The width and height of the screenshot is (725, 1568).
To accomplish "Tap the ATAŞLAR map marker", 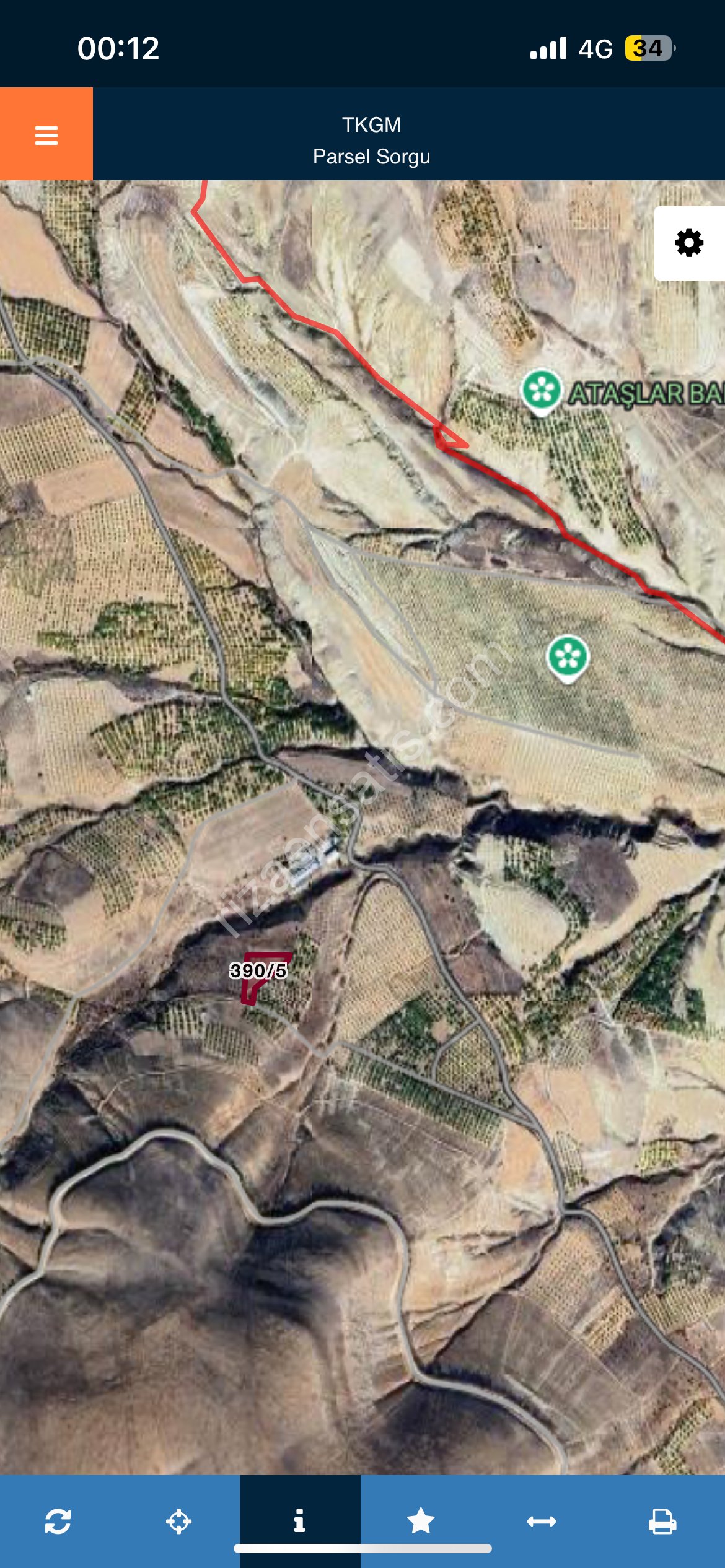I will click(x=542, y=390).
